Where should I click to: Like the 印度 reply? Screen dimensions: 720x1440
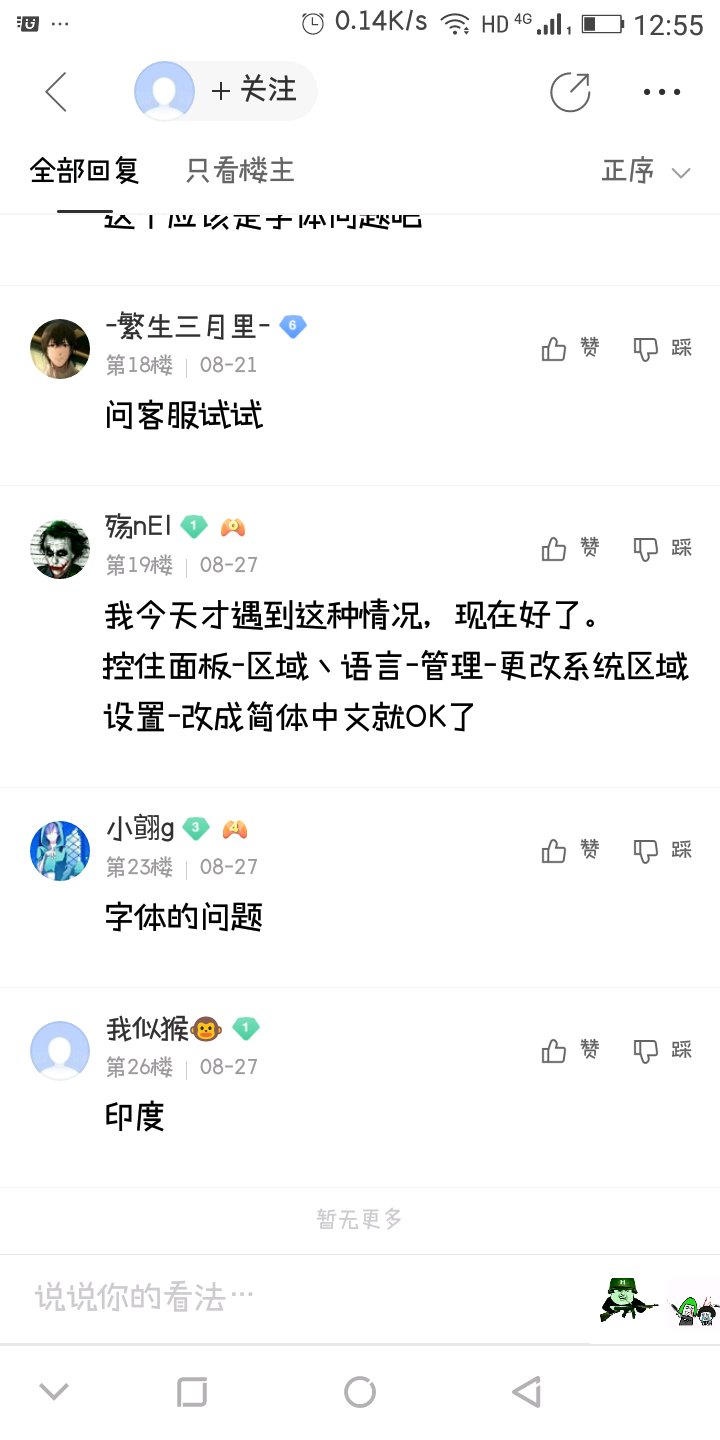tap(570, 1050)
